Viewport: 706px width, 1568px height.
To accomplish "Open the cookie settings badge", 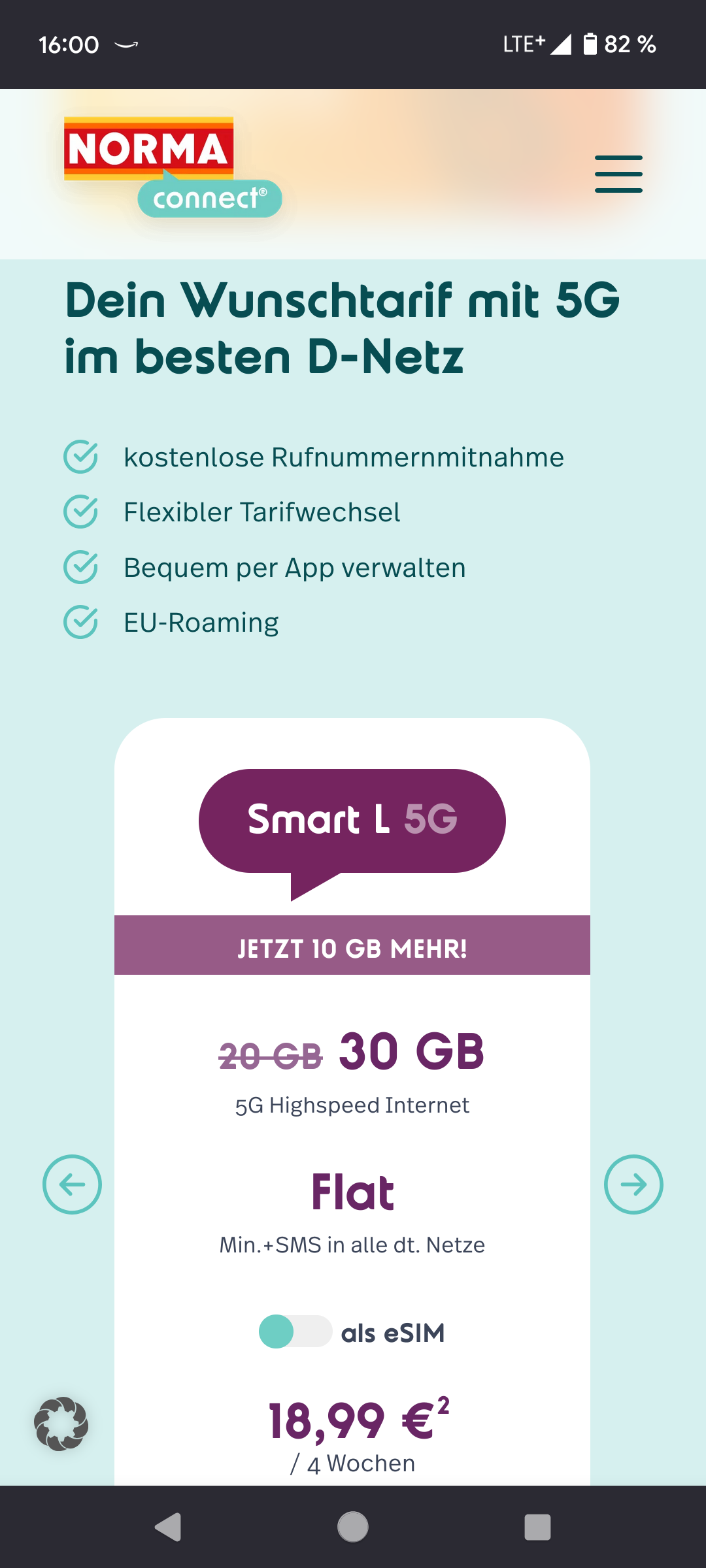I will [x=61, y=1424].
